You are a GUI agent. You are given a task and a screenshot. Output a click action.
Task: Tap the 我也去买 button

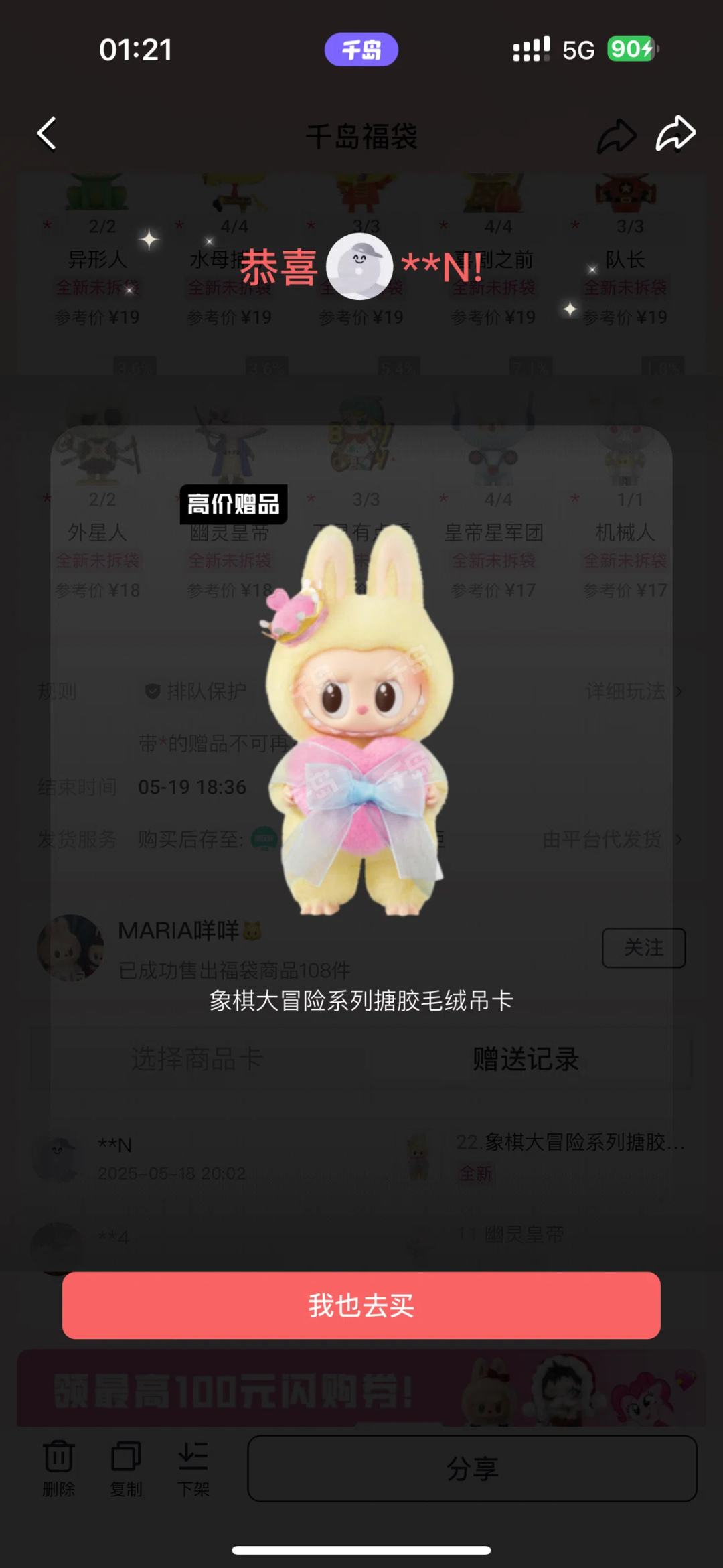361,1305
